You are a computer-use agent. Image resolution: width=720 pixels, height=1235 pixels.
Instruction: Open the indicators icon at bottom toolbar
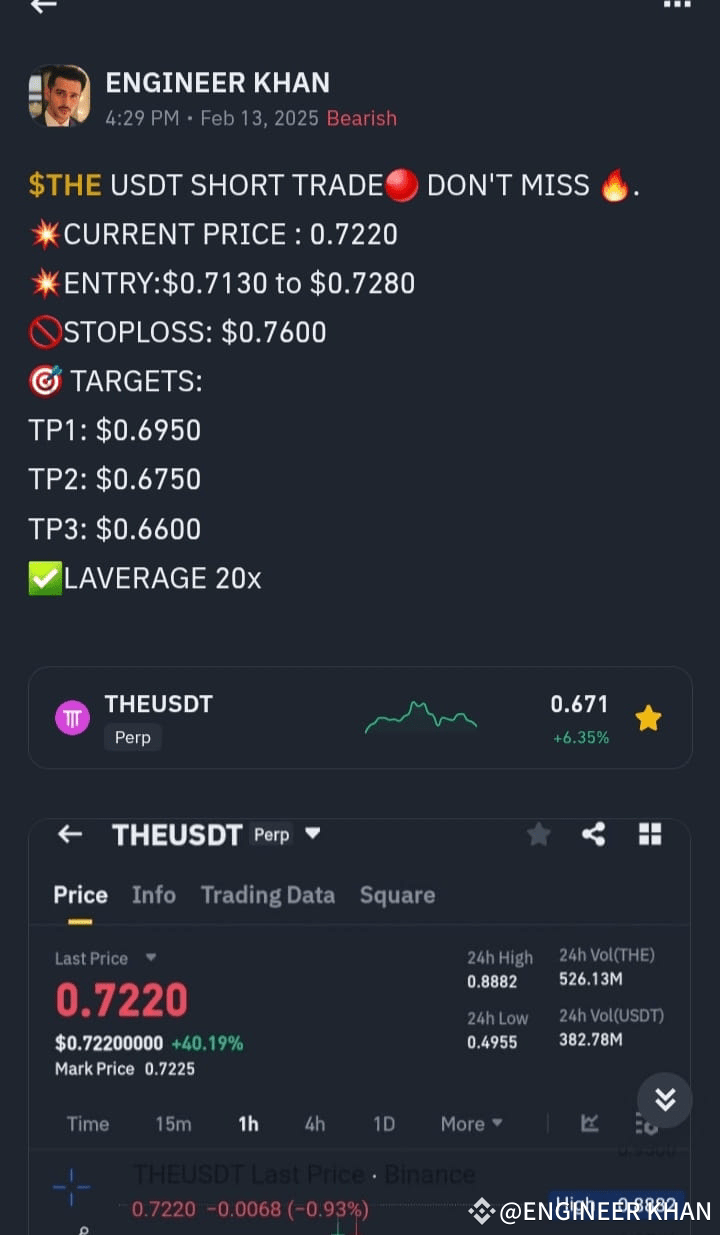tap(646, 1123)
